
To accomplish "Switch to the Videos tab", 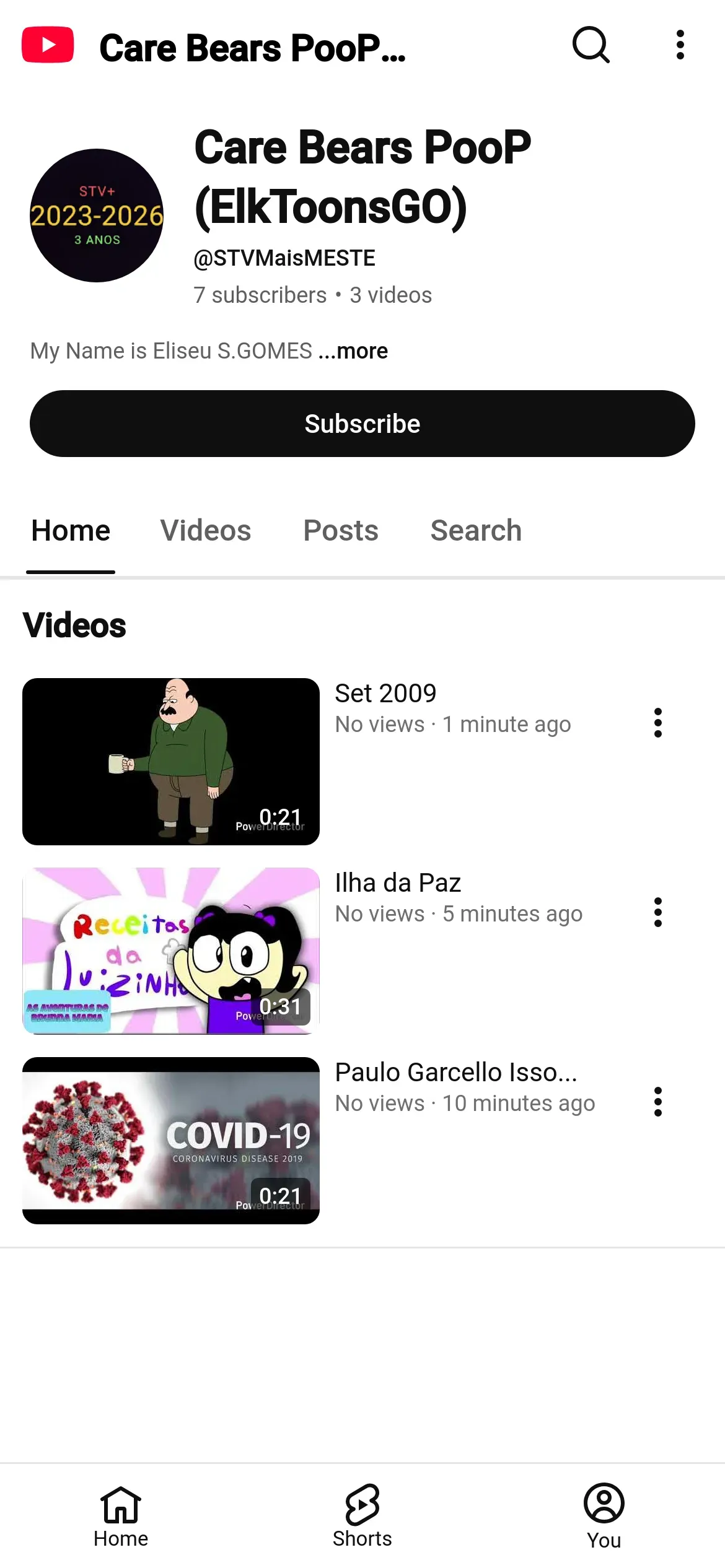I will click(206, 531).
